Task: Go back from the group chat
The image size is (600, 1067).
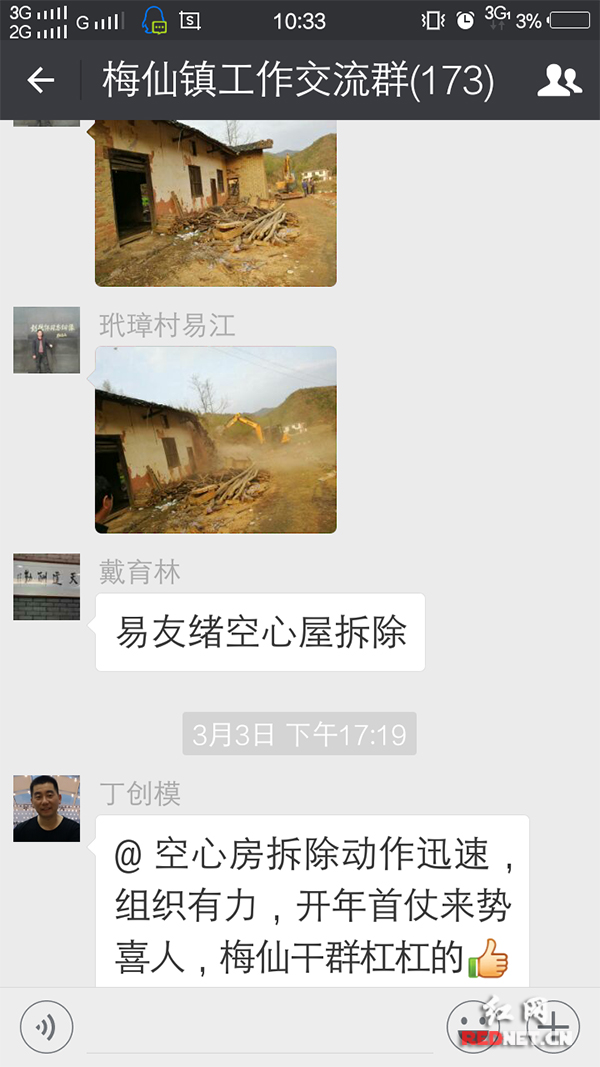Action: (x=40, y=81)
